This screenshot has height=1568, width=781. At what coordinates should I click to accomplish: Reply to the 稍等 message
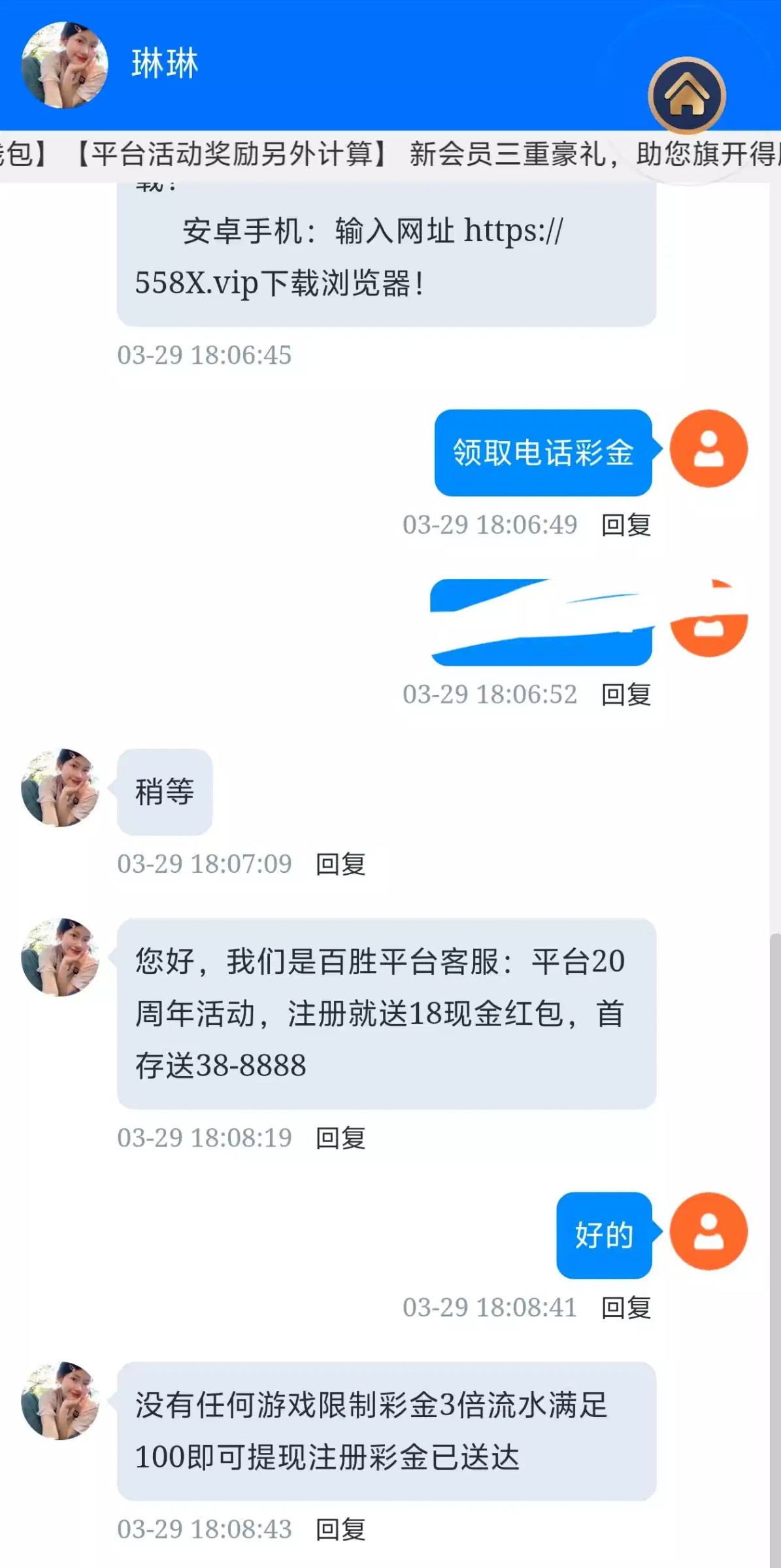(x=340, y=864)
